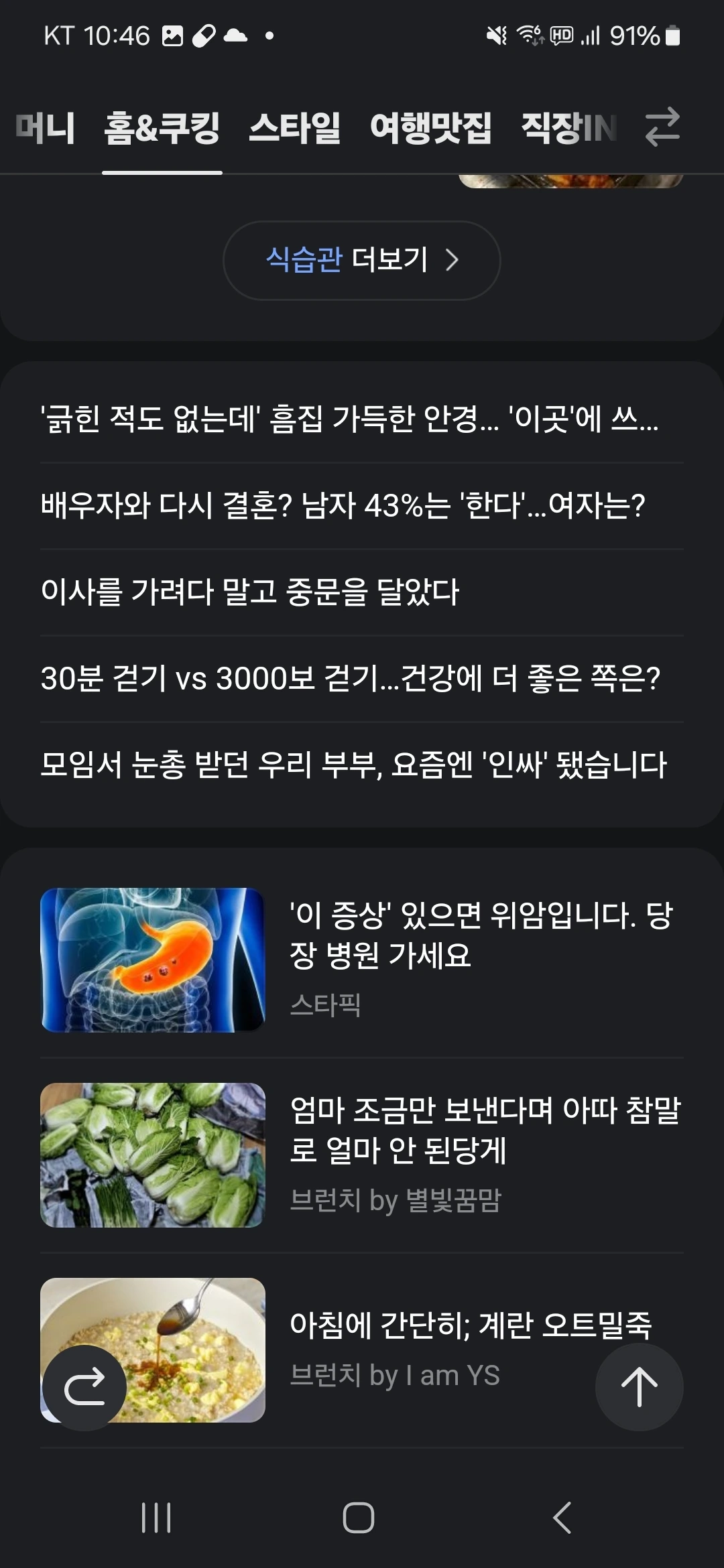Open the 직장IN tab
This screenshot has width=724, height=1568.
(568, 128)
